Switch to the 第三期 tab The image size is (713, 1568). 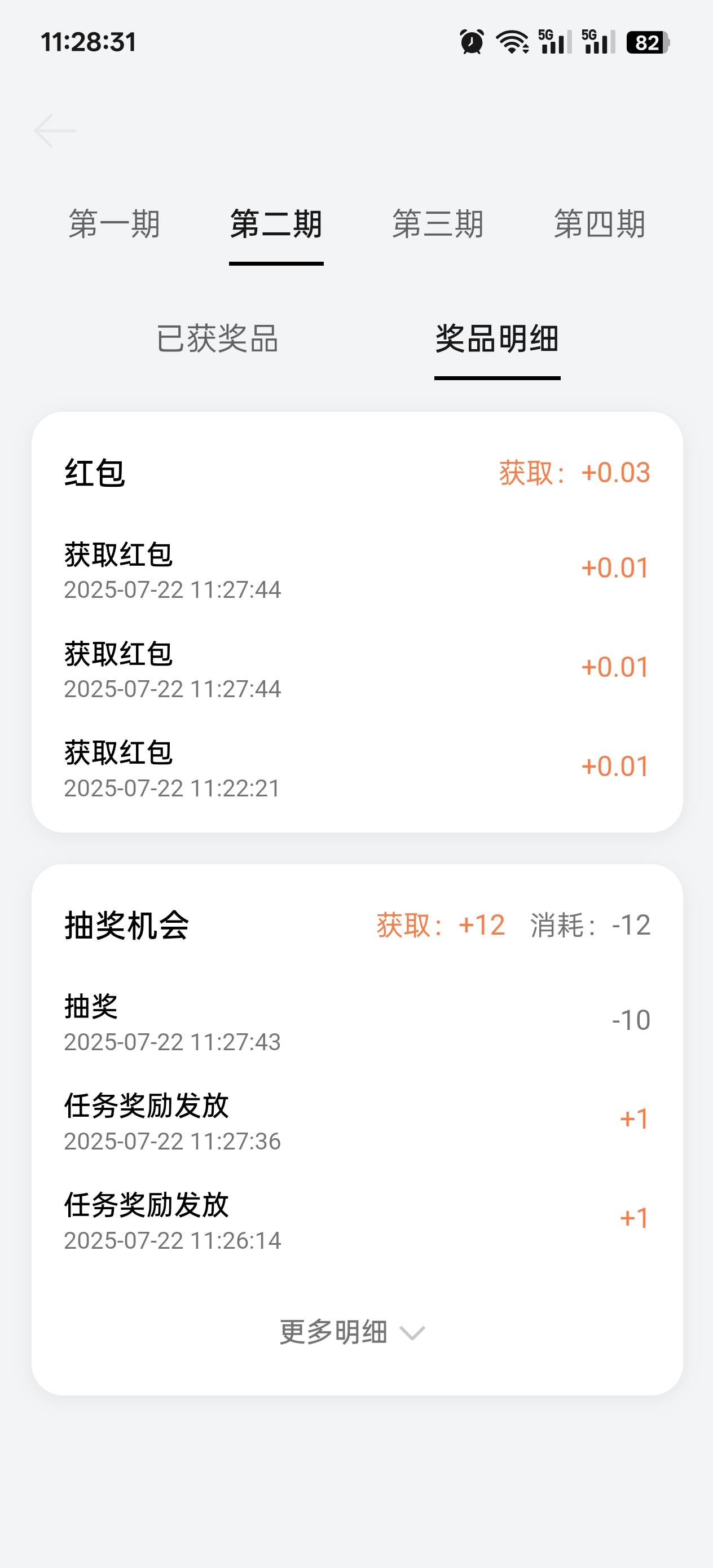pos(438,224)
